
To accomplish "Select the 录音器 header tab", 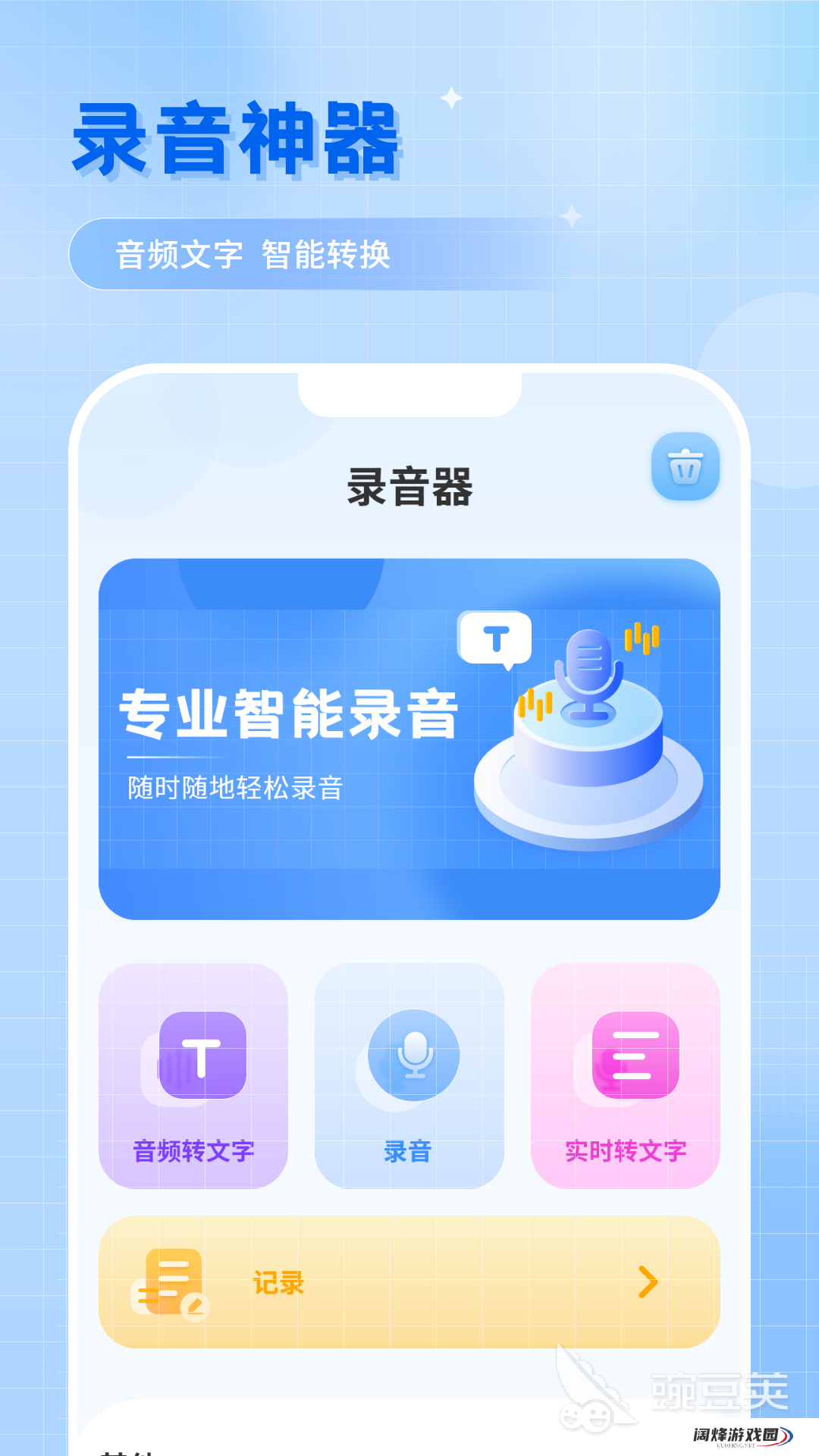I will [x=409, y=489].
